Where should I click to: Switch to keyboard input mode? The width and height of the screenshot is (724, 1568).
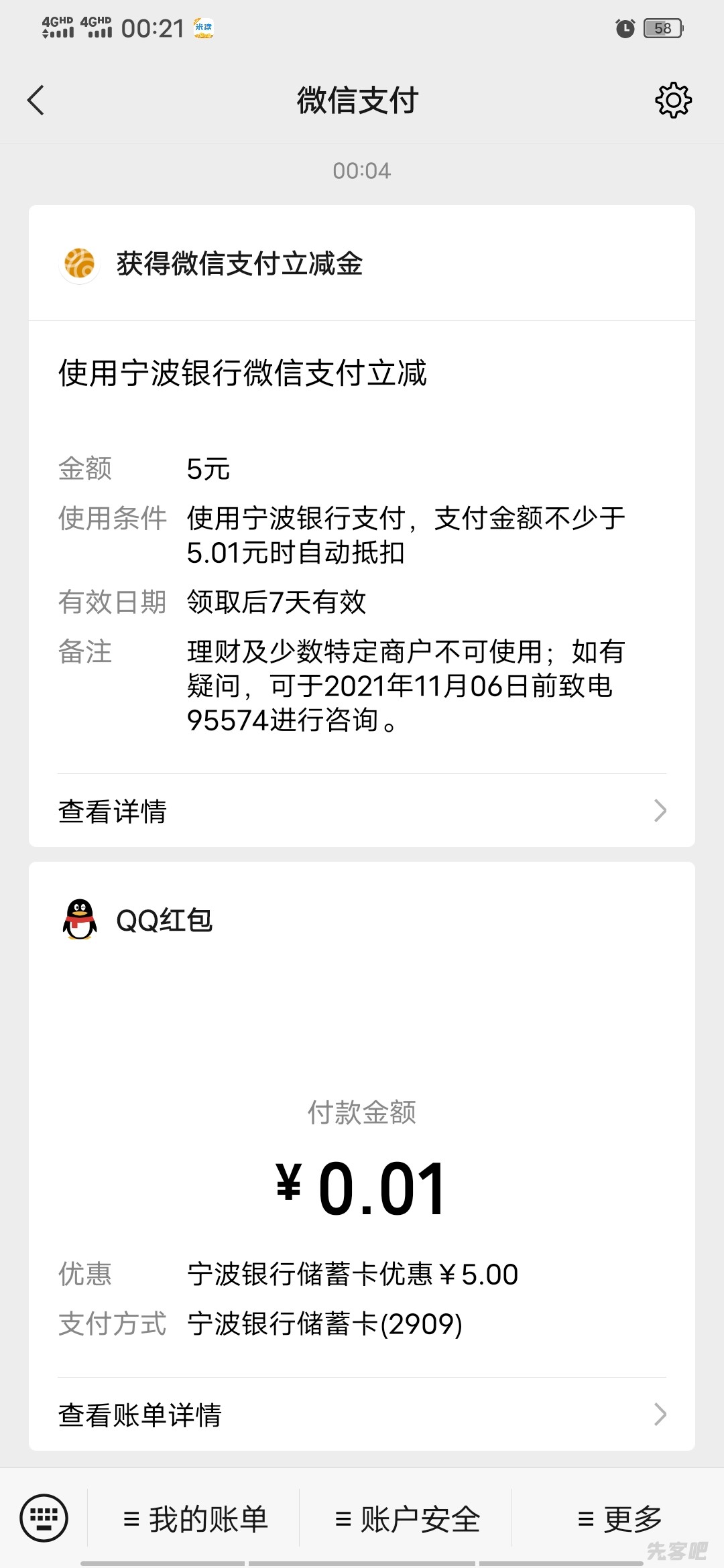[x=44, y=1518]
